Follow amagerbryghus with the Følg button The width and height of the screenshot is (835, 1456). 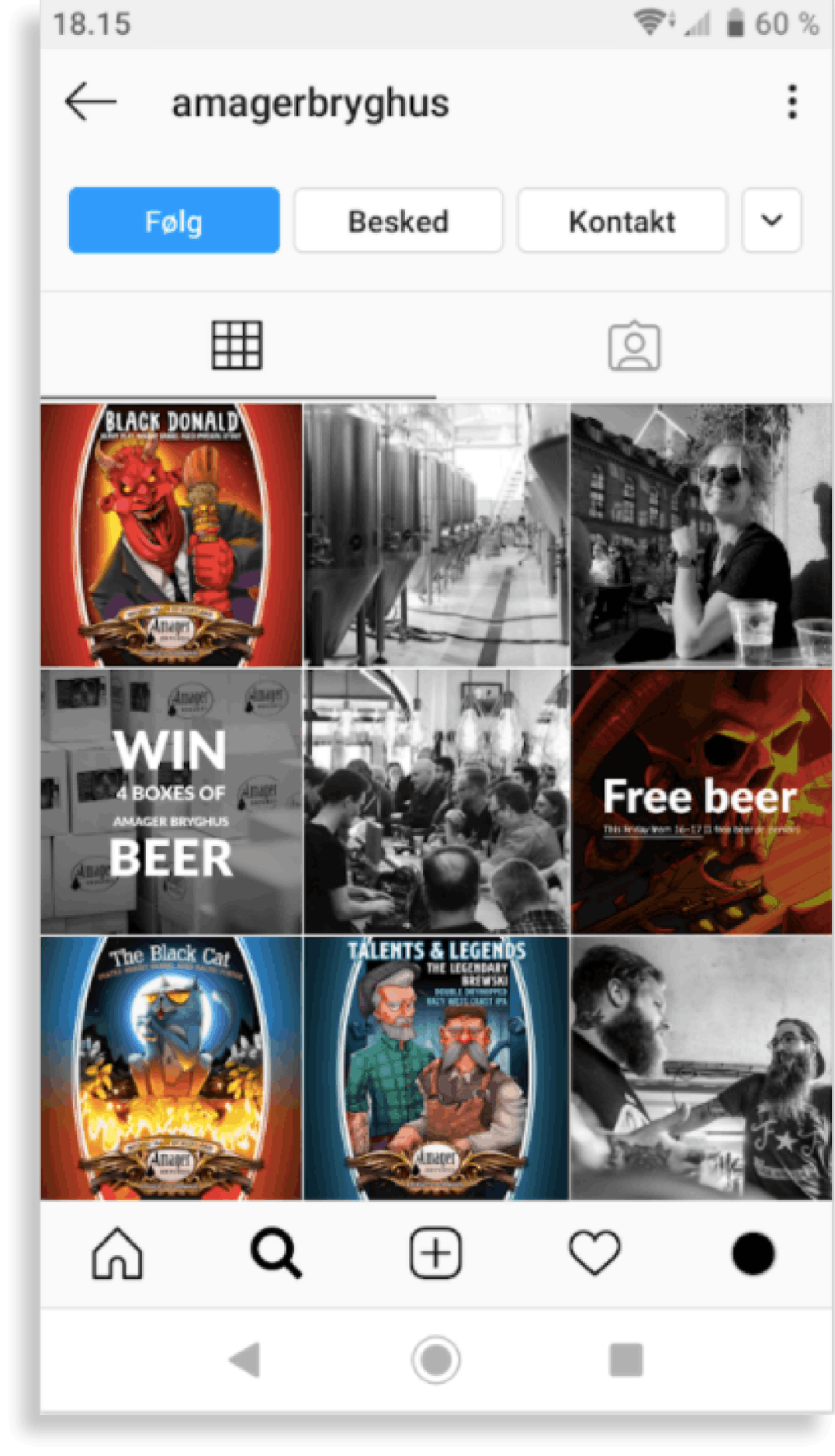tap(174, 221)
